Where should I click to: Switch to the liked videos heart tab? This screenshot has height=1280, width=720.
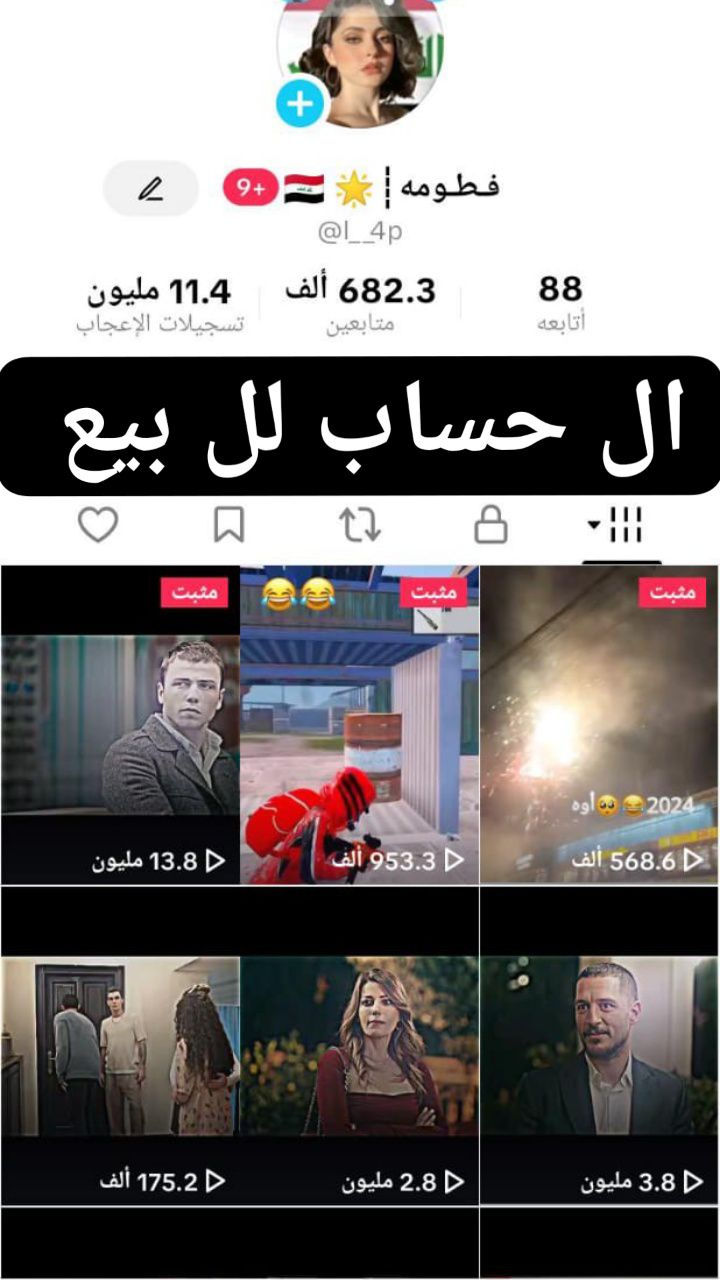pyautogui.click(x=98, y=525)
